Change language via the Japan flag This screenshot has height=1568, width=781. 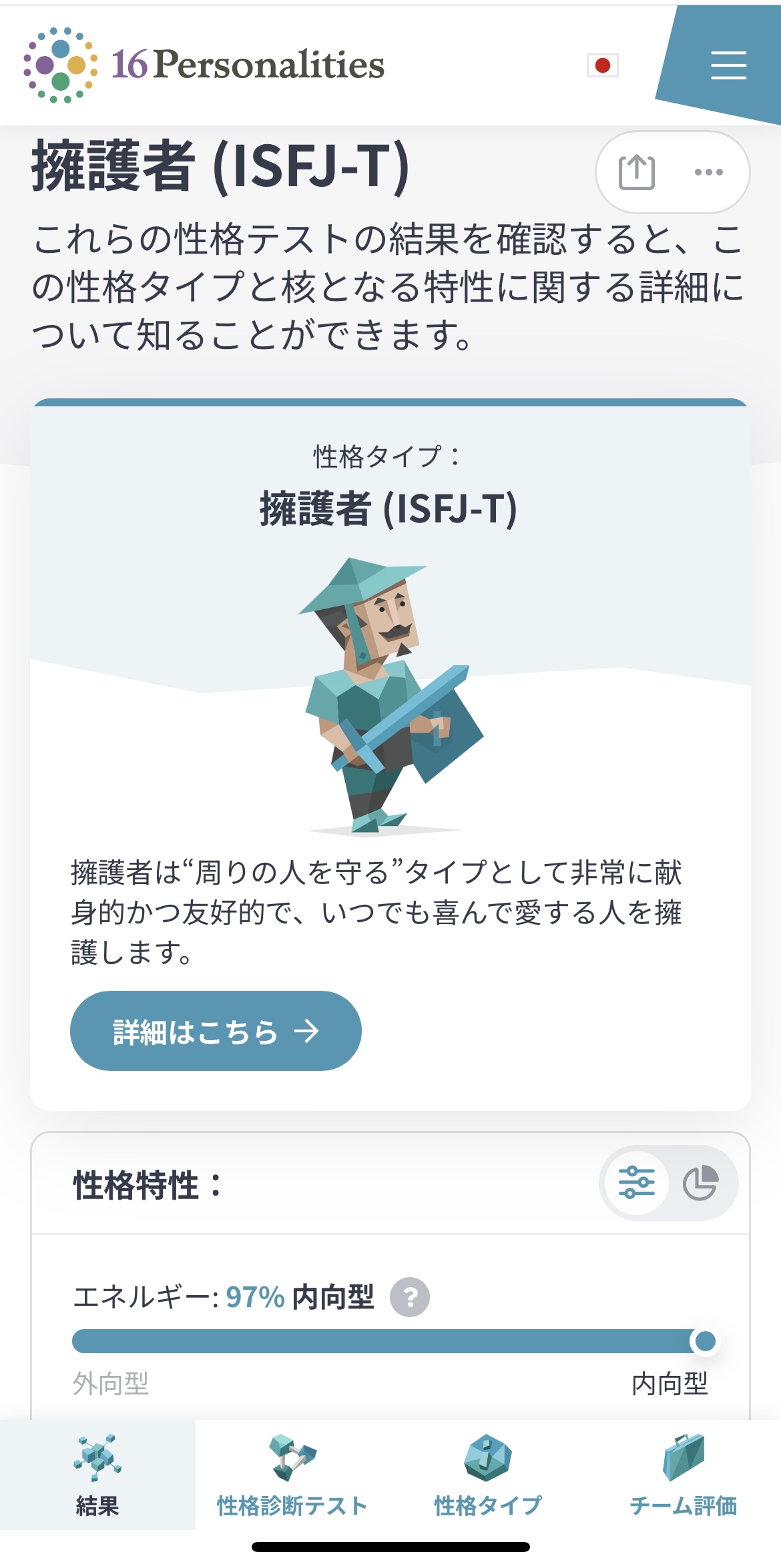click(602, 65)
